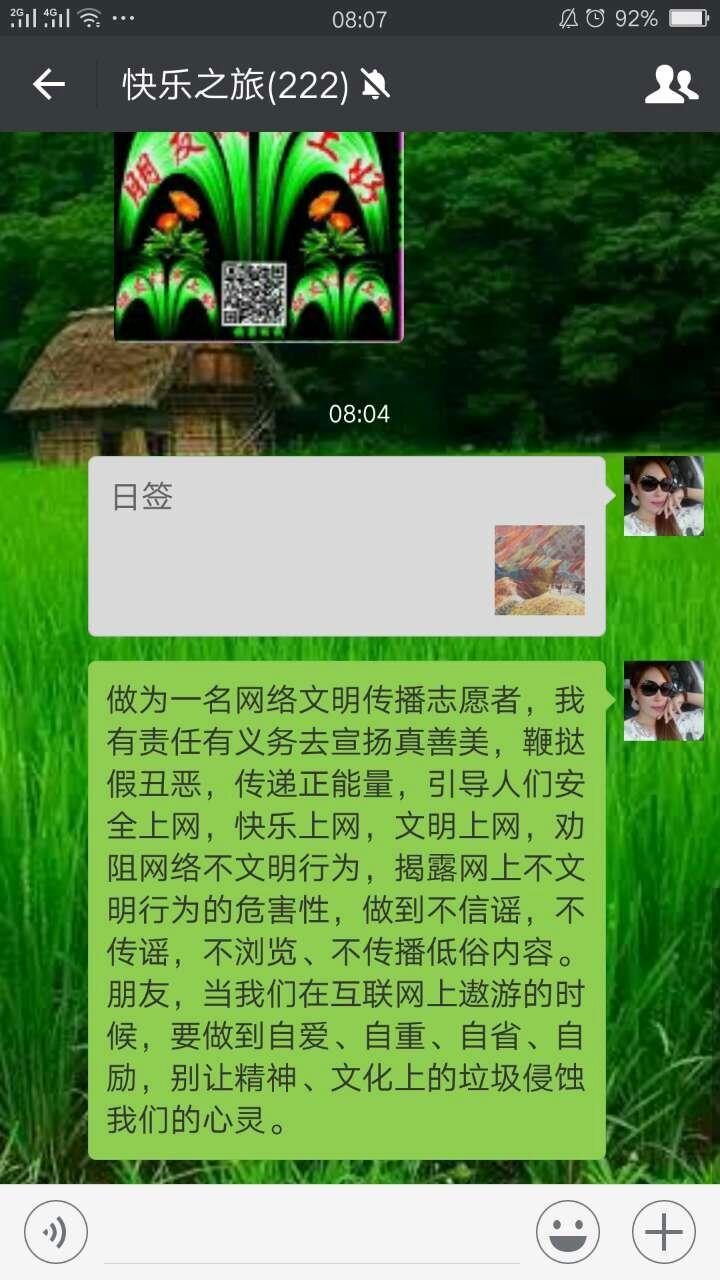720x1280 pixels.
Task: Open the 日签 shared link card
Action: coord(347,546)
